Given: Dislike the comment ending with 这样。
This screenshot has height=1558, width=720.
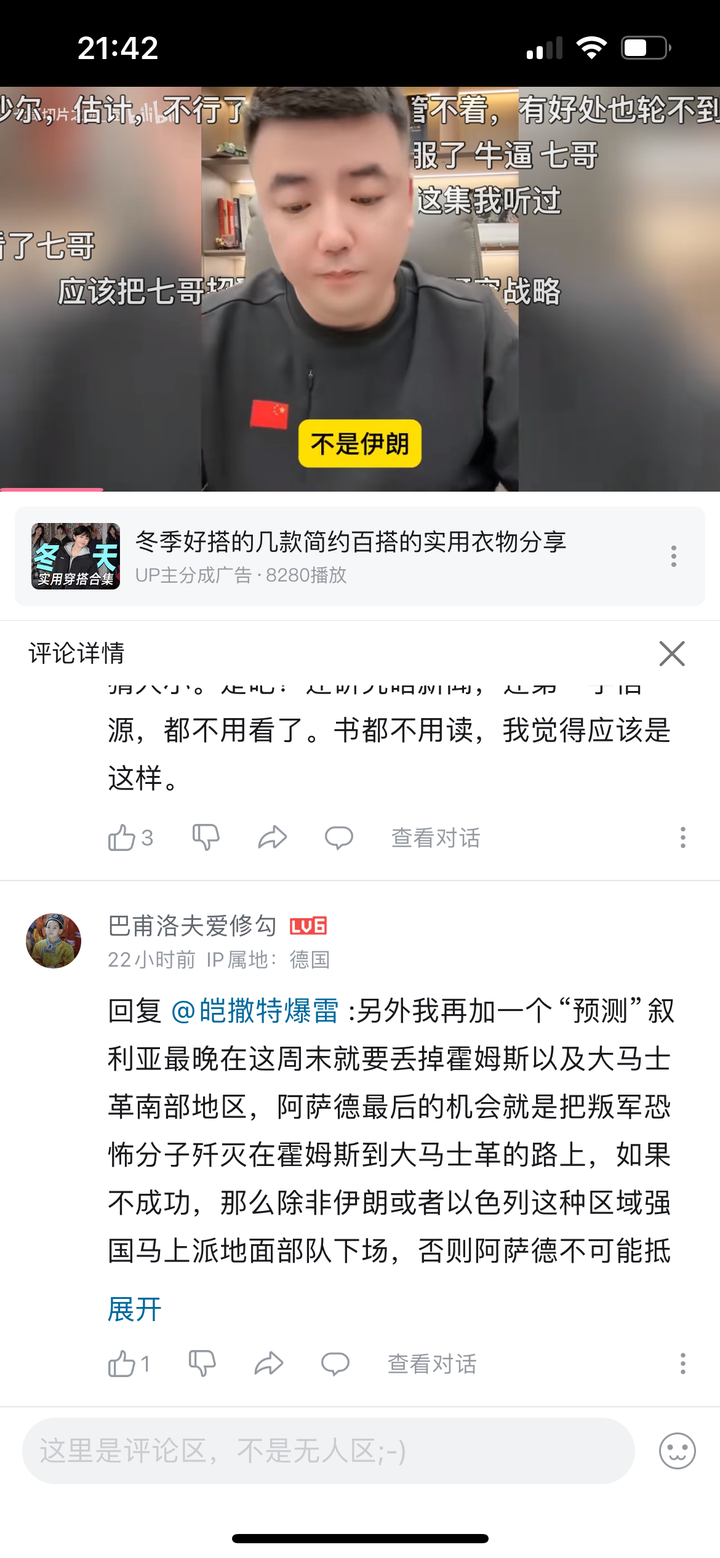Looking at the screenshot, I should (205, 838).
